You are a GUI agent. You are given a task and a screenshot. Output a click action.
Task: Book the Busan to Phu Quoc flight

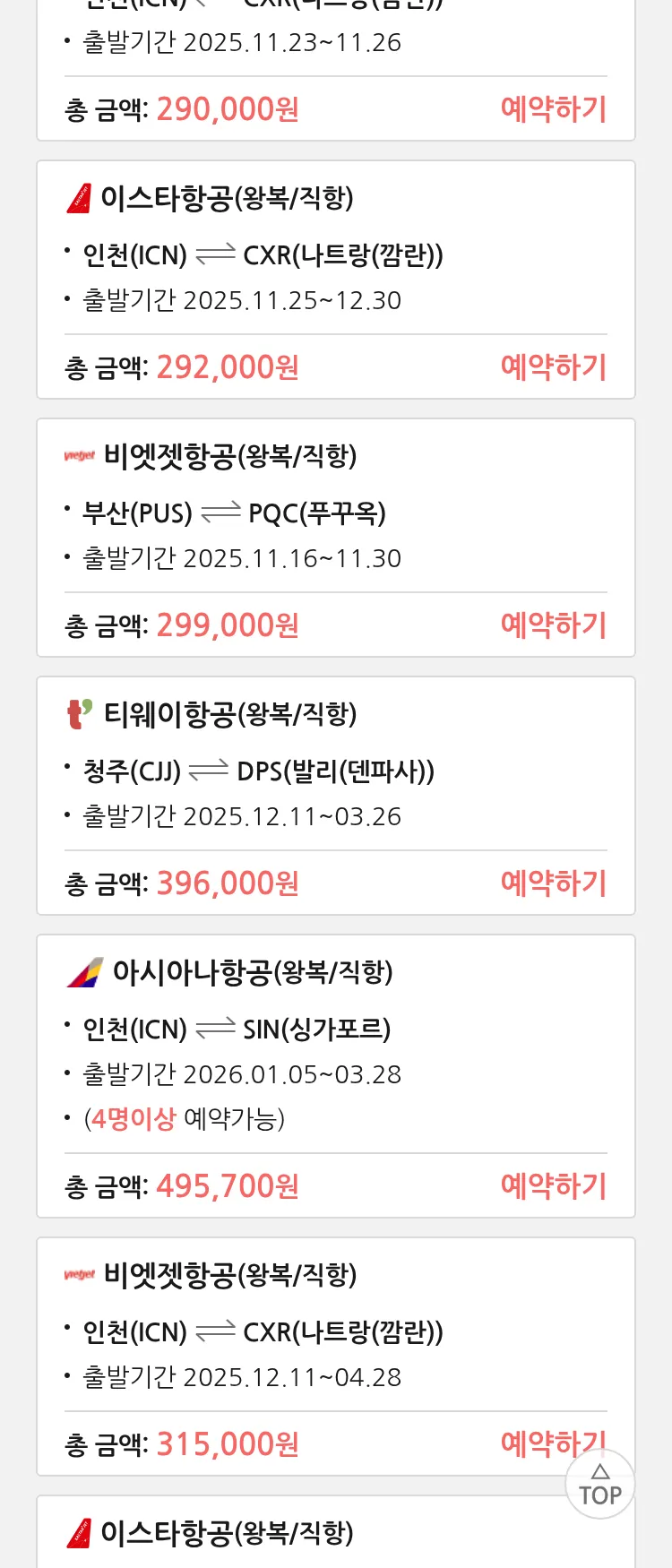(x=553, y=625)
